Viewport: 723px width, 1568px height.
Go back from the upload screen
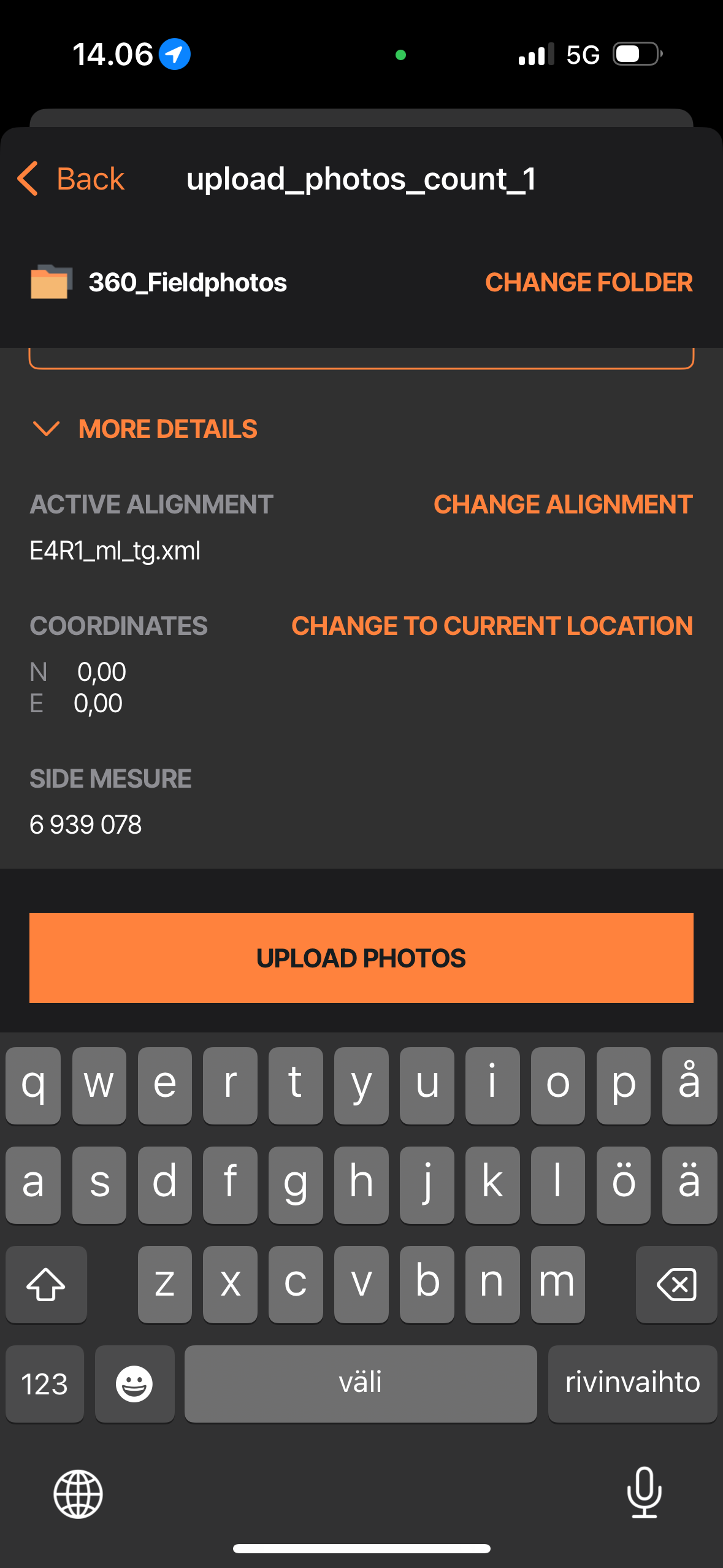coord(72,179)
